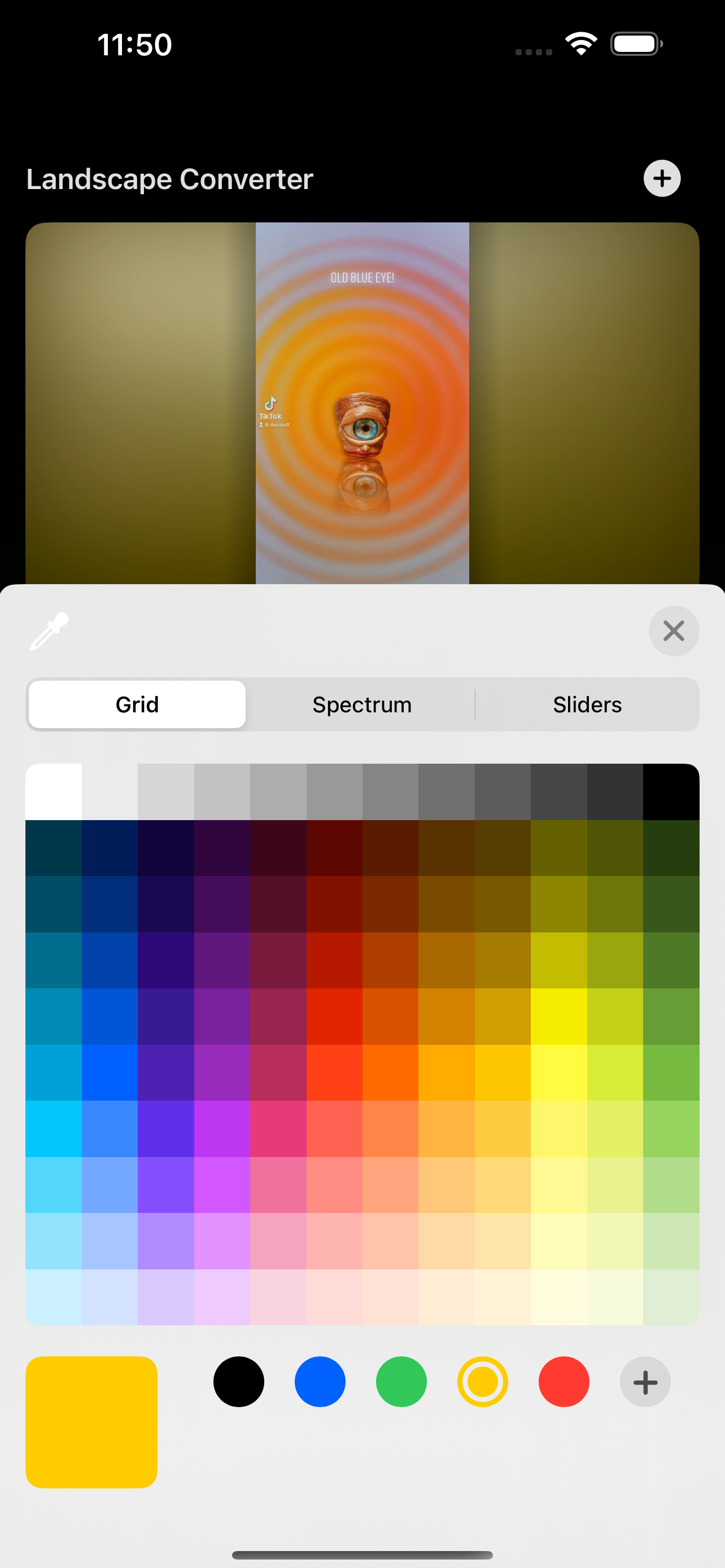Select the green saved color swatch

point(401,1382)
